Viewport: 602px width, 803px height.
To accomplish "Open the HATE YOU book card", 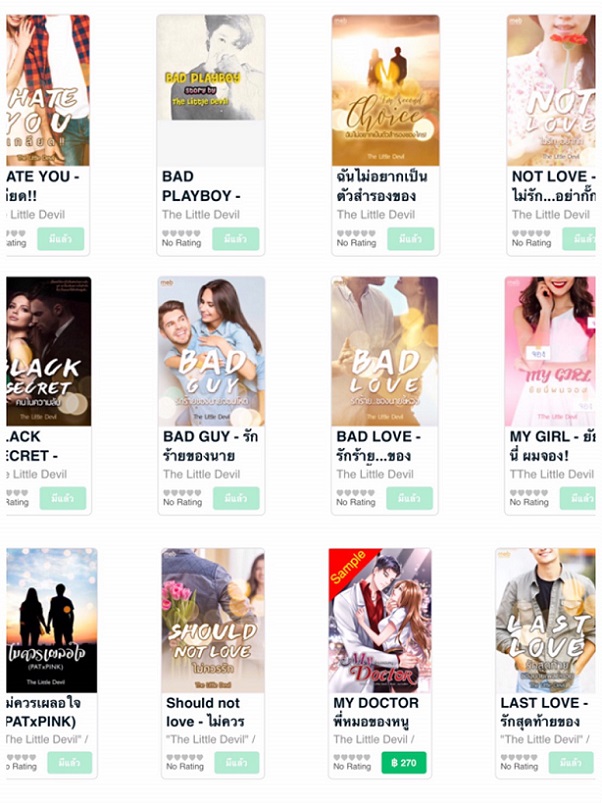I will [x=48, y=90].
